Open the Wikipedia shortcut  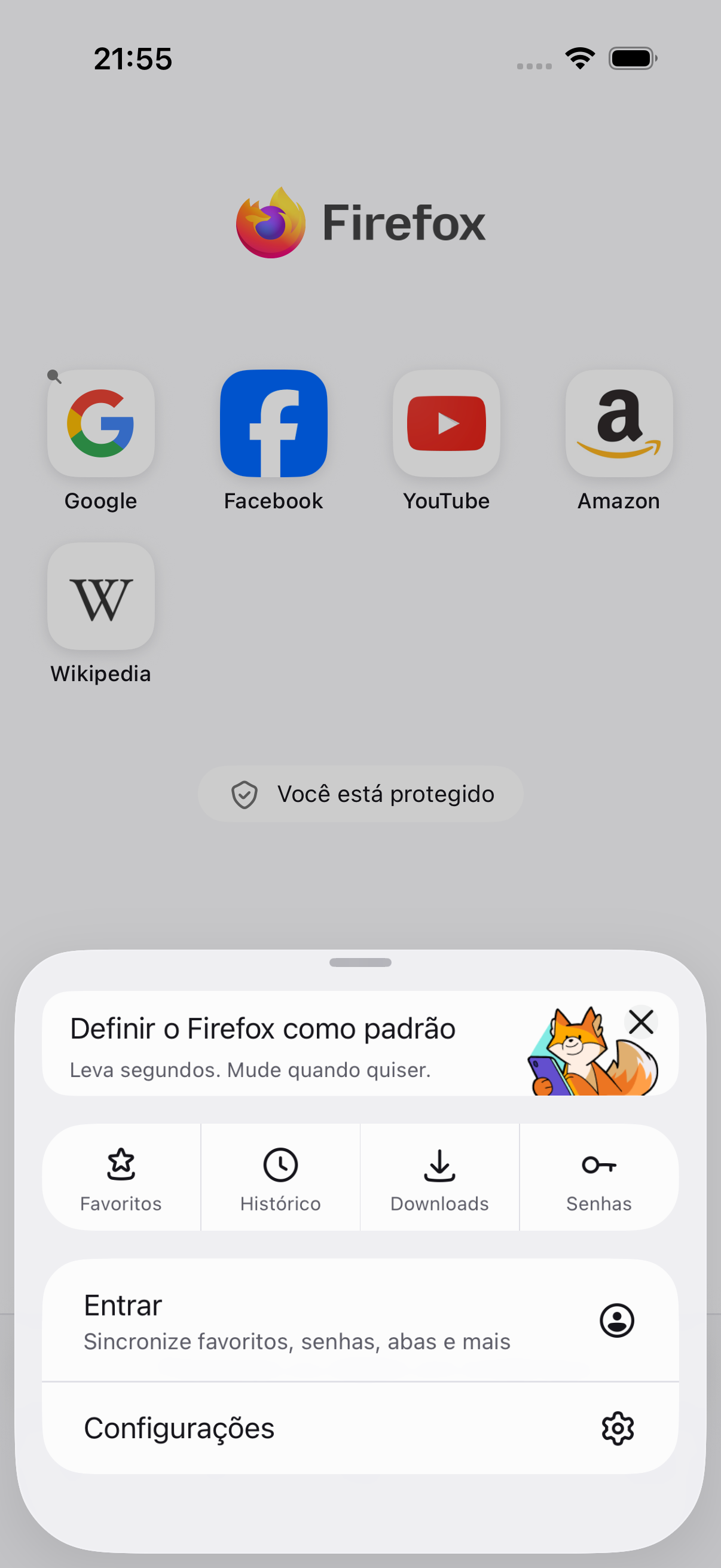tap(101, 614)
